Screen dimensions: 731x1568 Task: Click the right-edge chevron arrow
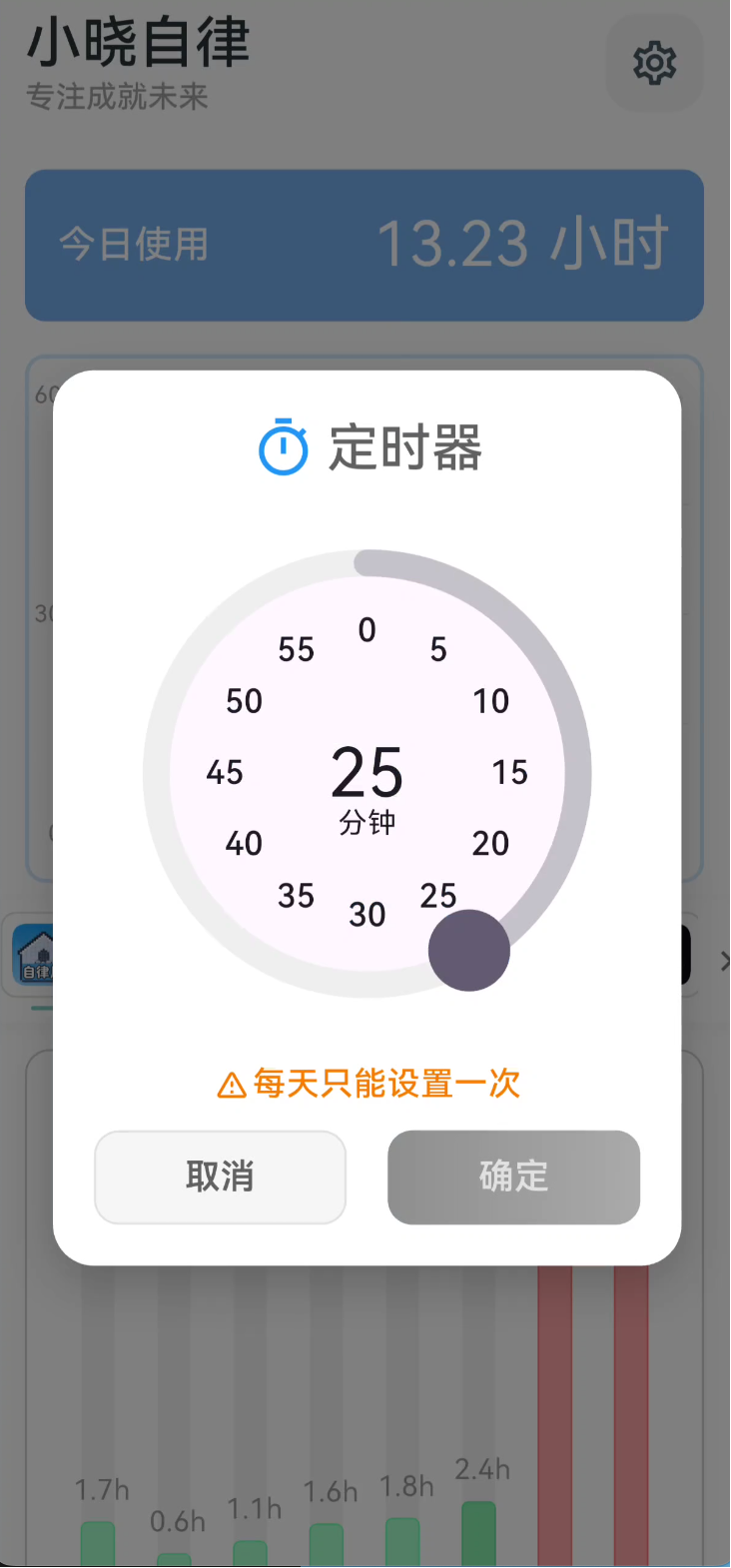724,963
